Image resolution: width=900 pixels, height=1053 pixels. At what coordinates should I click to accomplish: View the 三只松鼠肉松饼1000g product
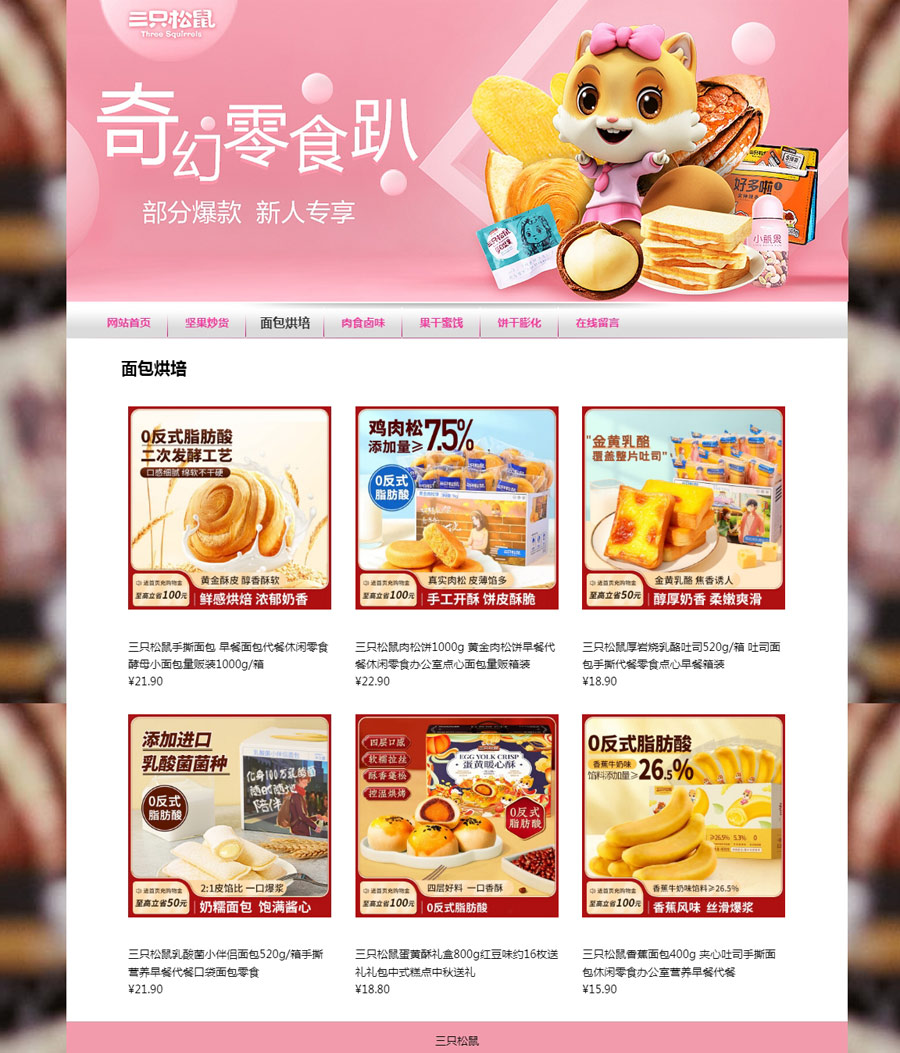(x=456, y=508)
